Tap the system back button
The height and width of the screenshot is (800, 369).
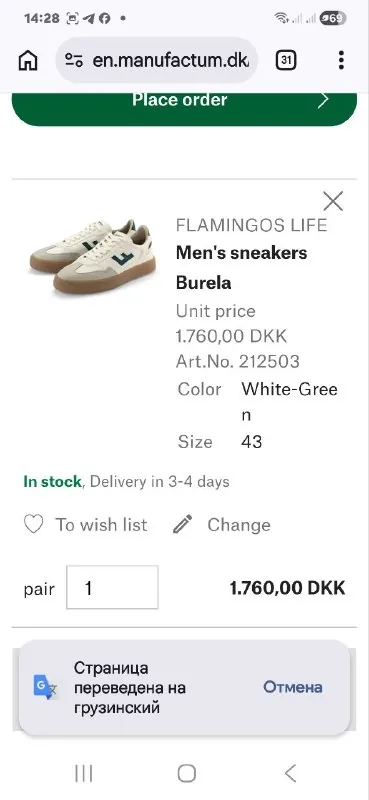pyautogui.click(x=290, y=773)
